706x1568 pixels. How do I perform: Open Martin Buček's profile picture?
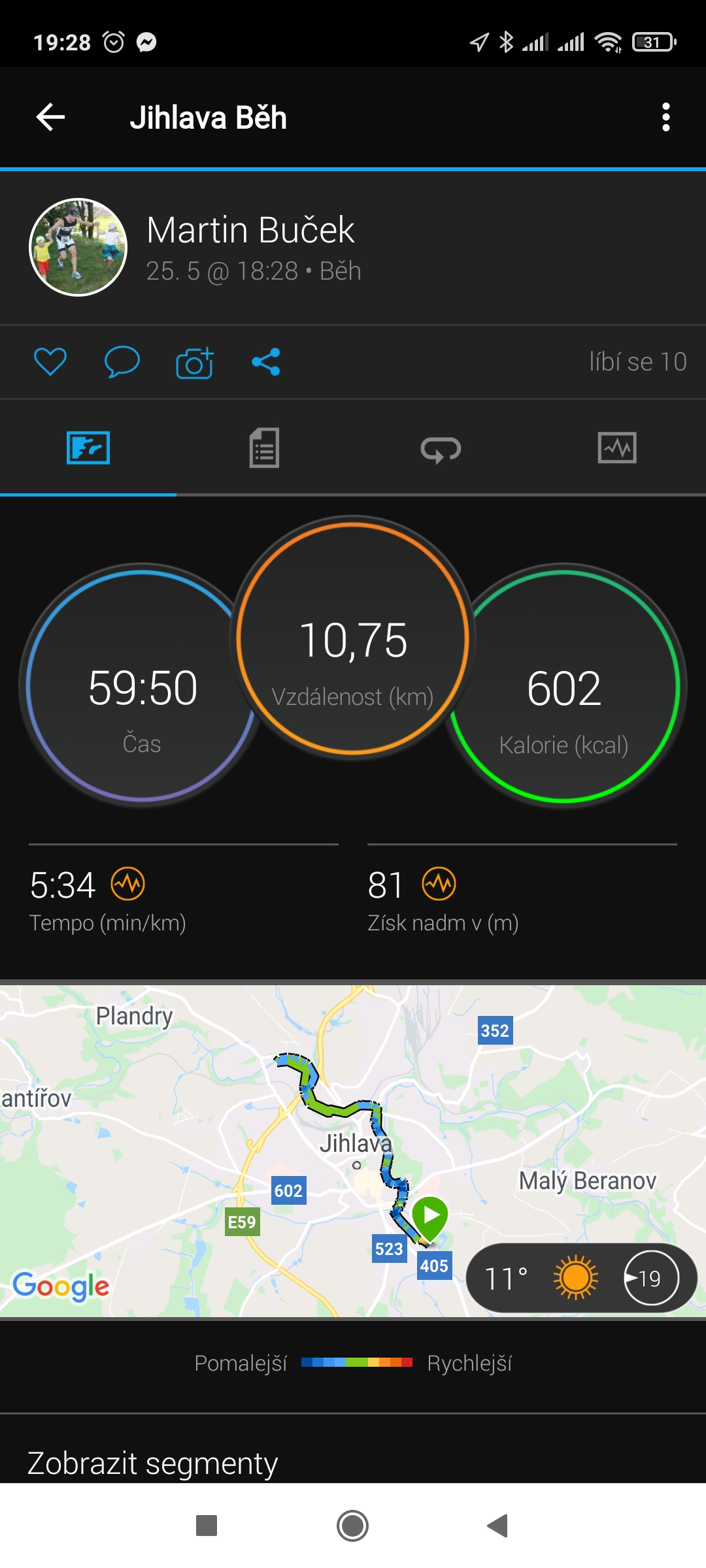point(78,248)
